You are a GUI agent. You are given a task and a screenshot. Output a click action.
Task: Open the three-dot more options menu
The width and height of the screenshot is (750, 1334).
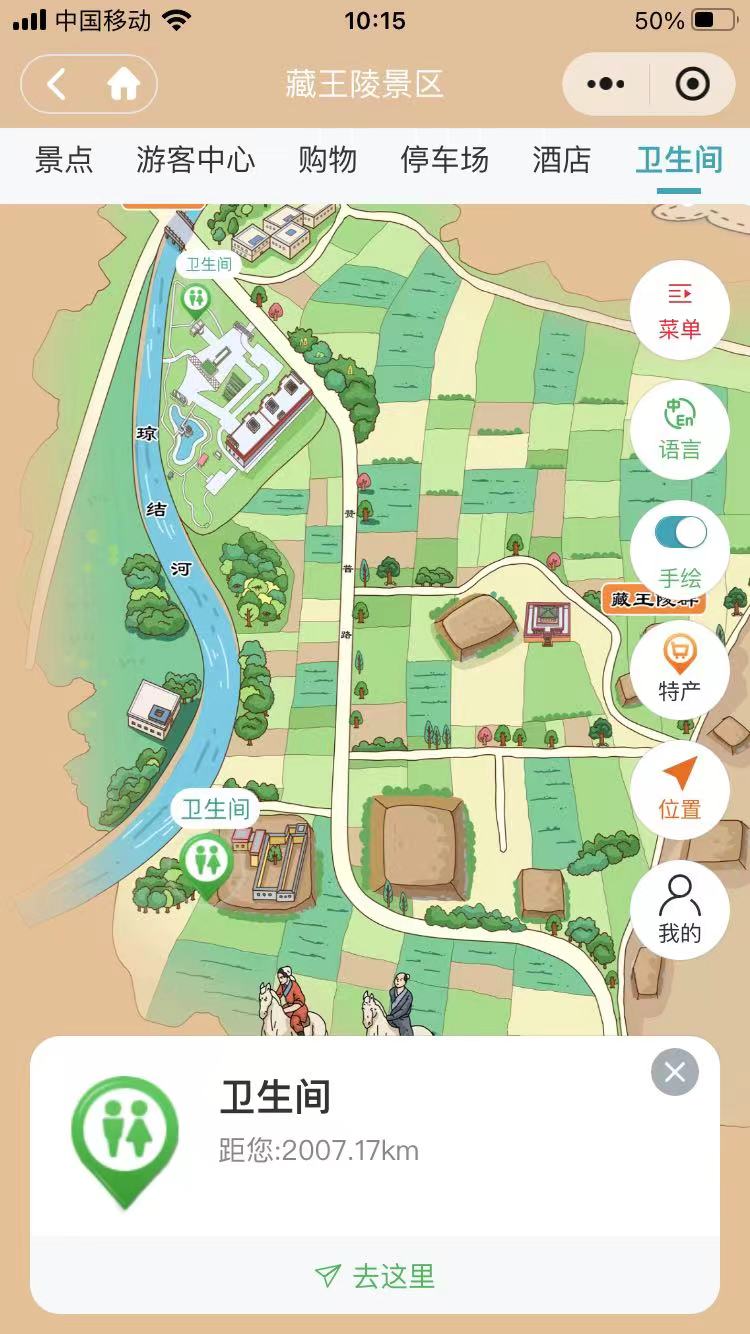(606, 84)
